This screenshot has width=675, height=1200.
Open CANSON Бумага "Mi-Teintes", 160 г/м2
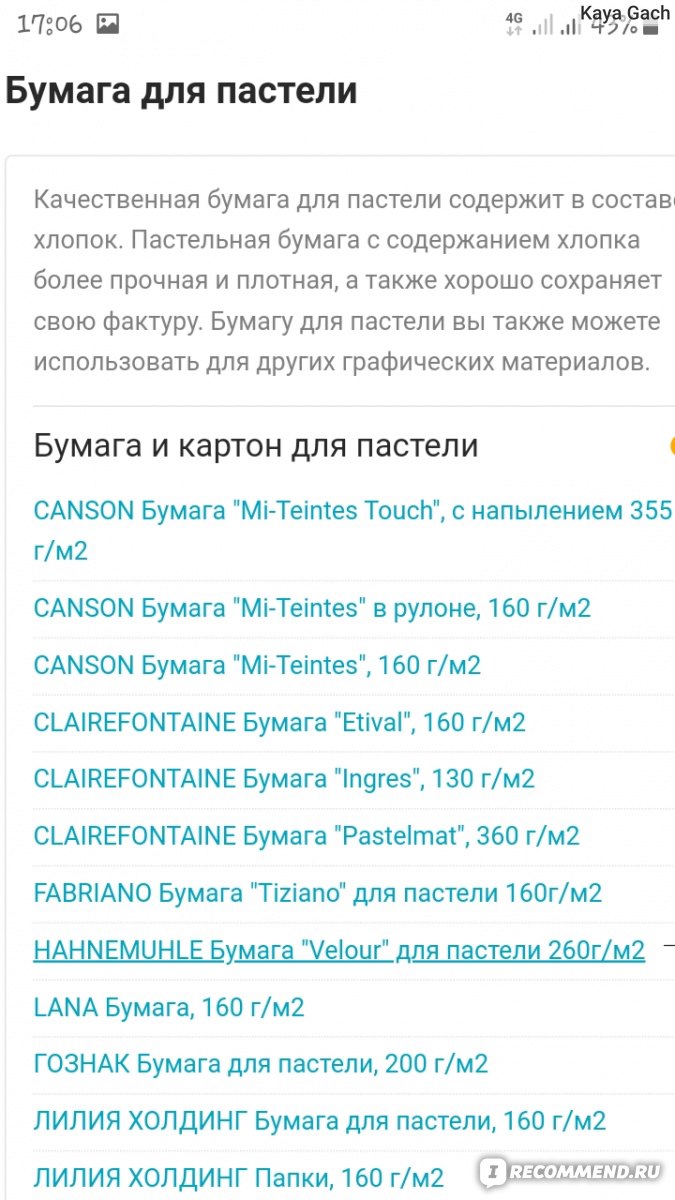(x=257, y=665)
